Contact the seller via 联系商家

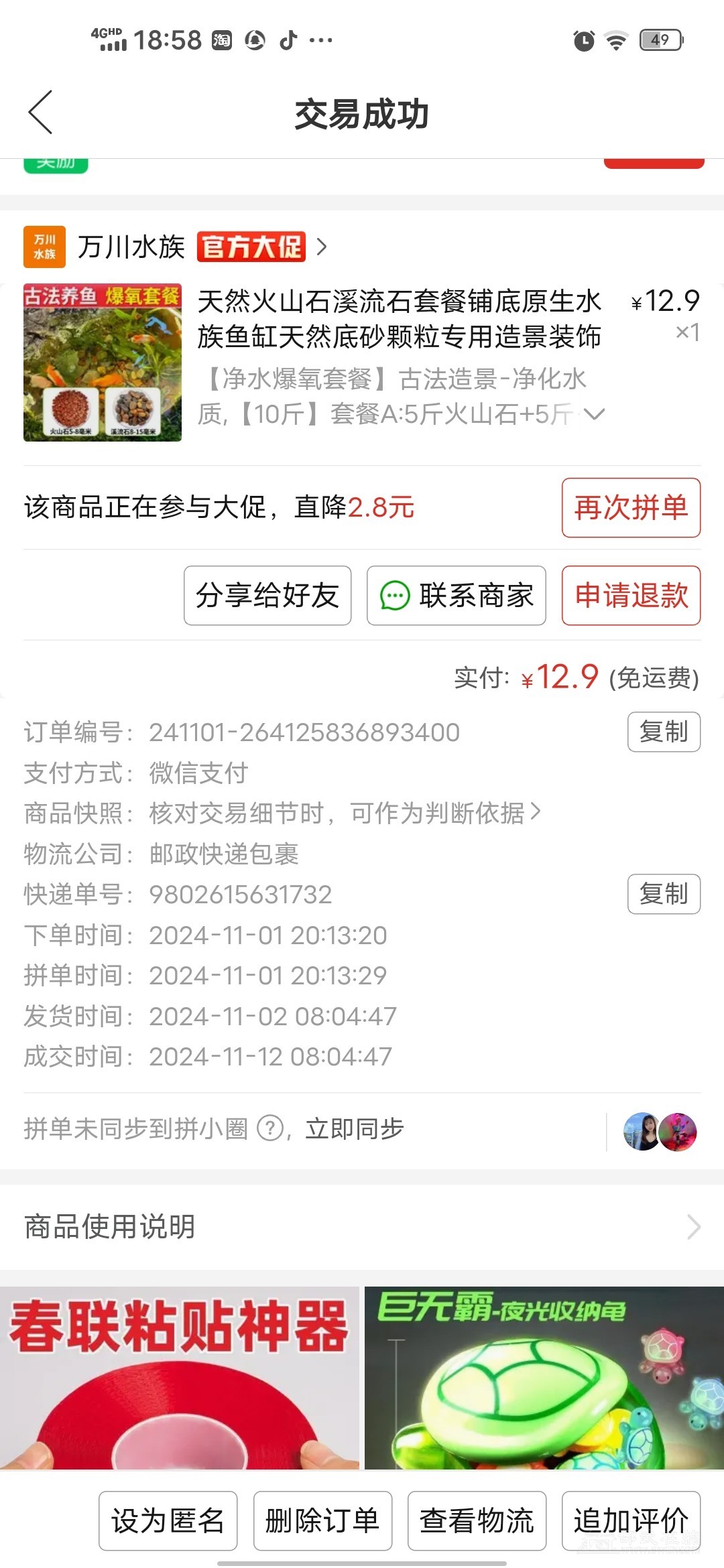(x=456, y=595)
